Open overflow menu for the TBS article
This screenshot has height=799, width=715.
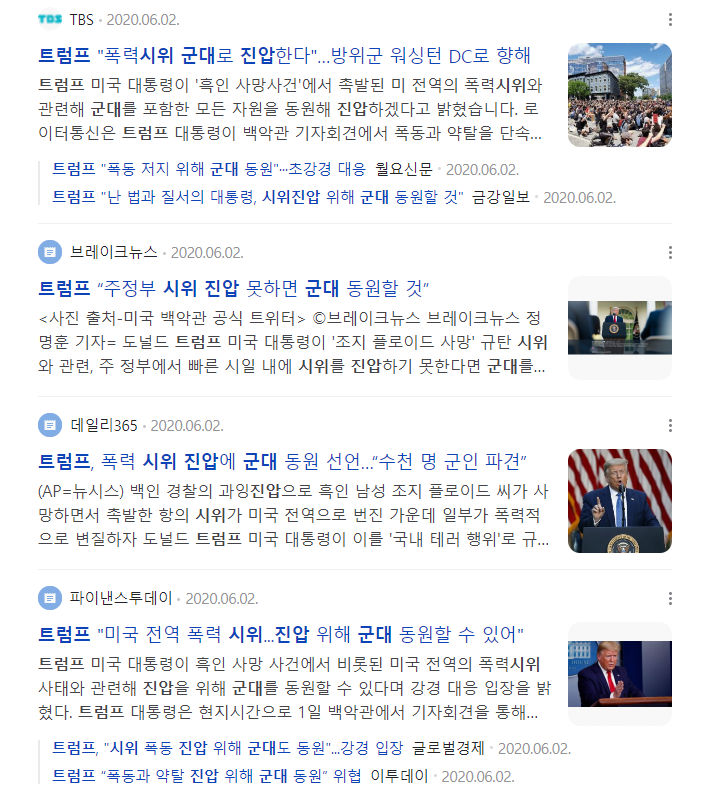(670, 19)
